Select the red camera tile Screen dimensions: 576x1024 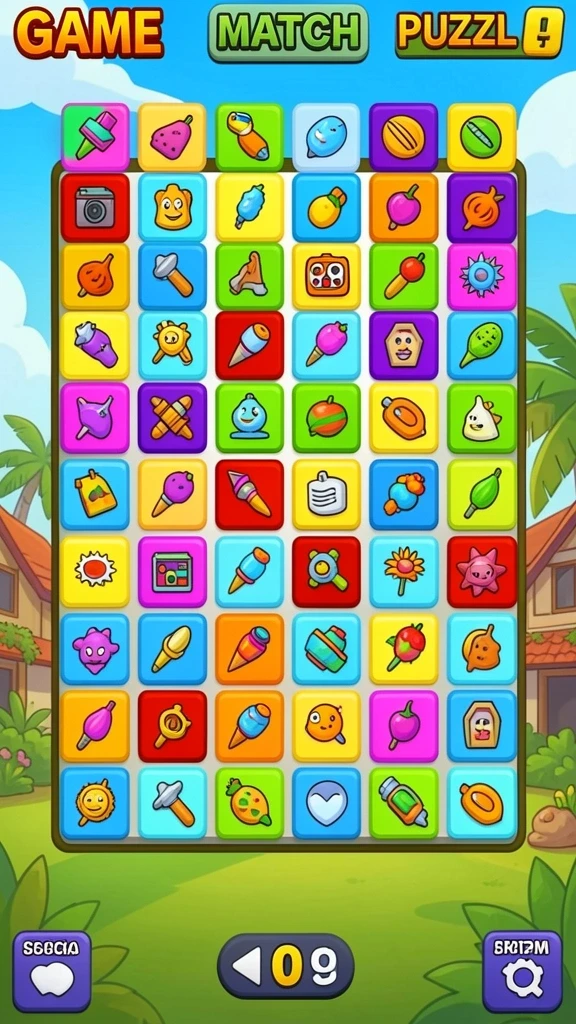click(x=95, y=208)
